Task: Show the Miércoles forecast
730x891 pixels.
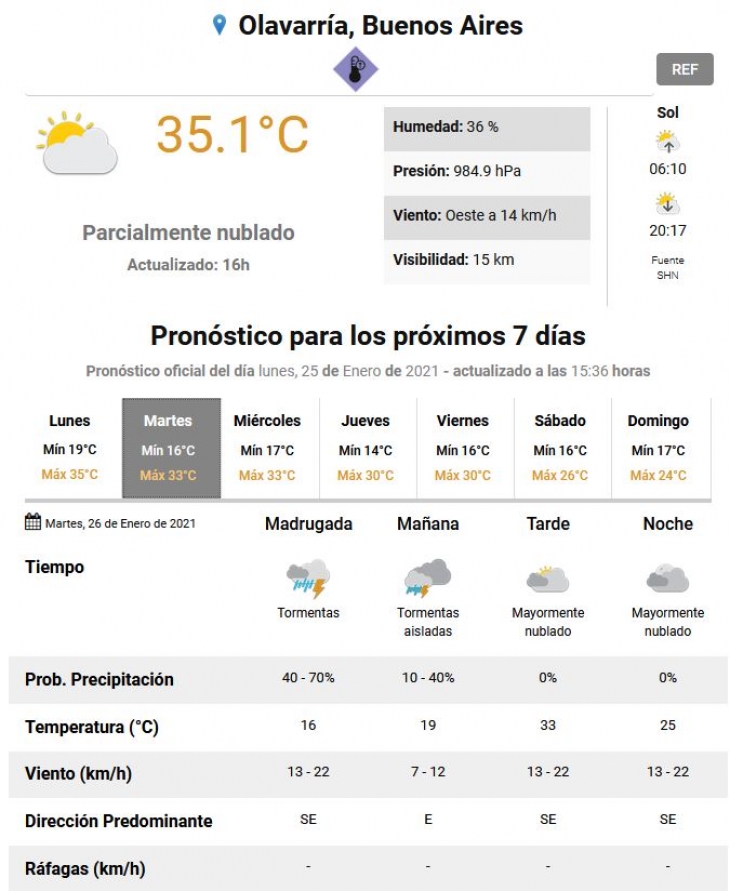Action: (267, 447)
